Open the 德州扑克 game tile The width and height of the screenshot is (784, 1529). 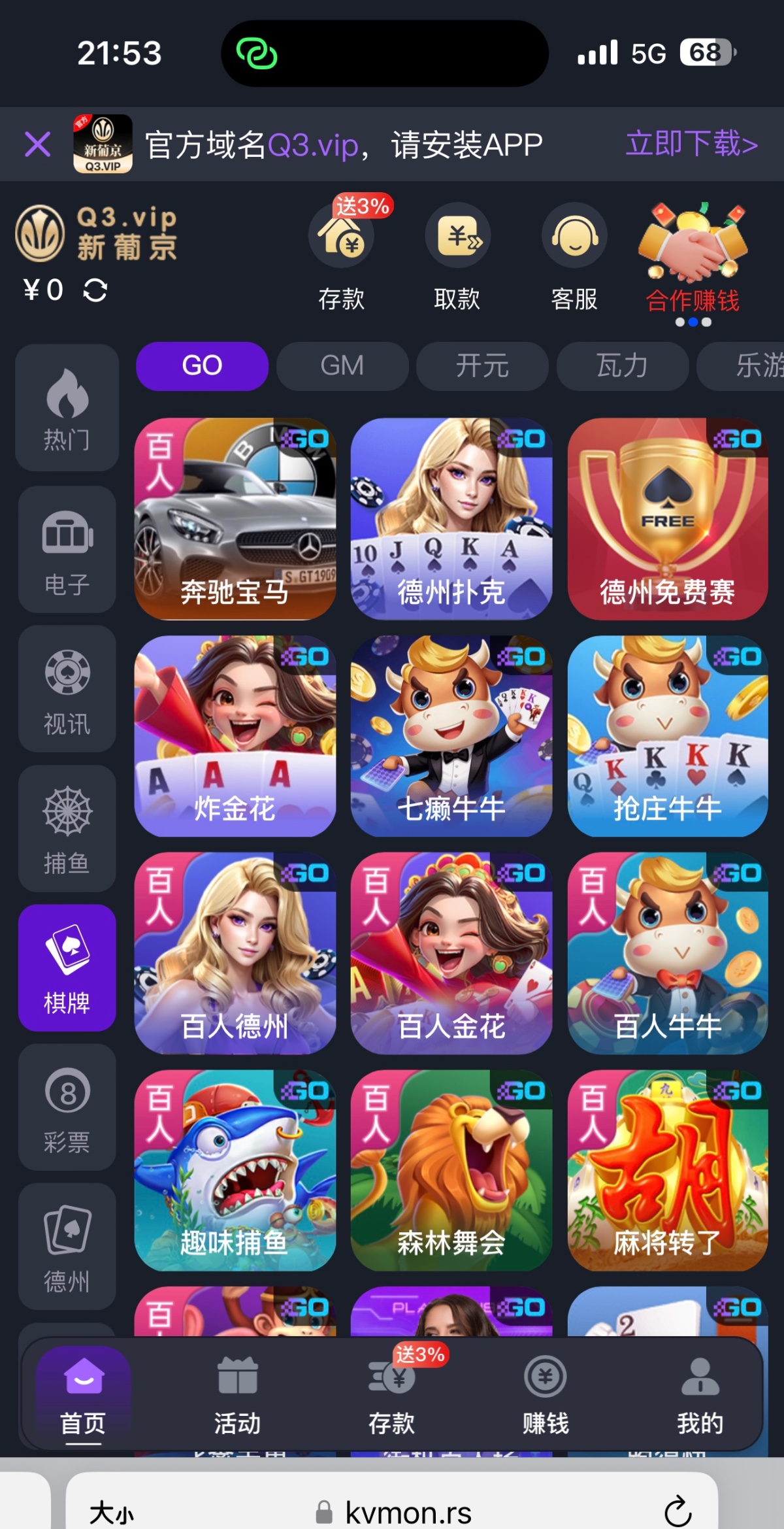tap(451, 518)
